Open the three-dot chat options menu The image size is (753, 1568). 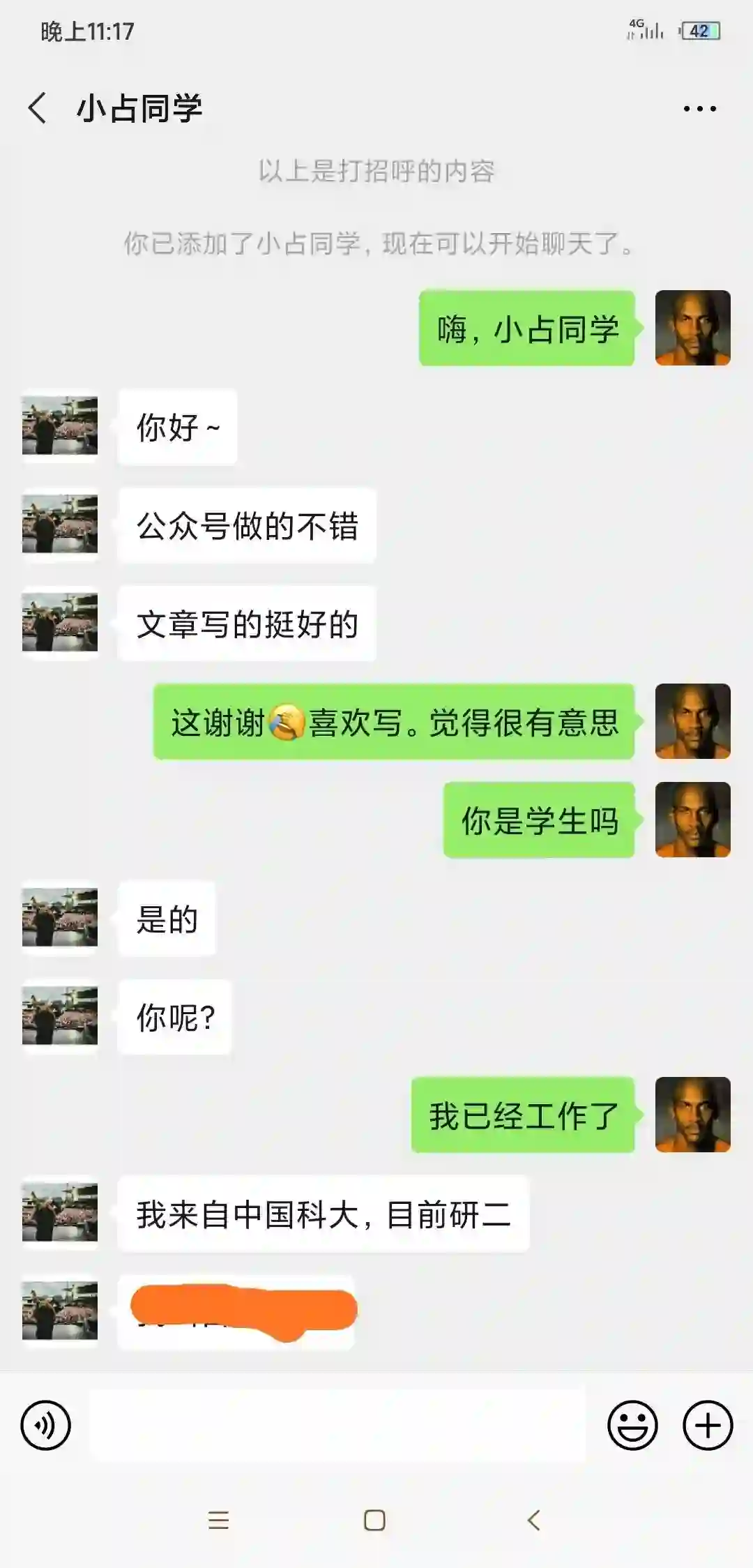tap(699, 109)
